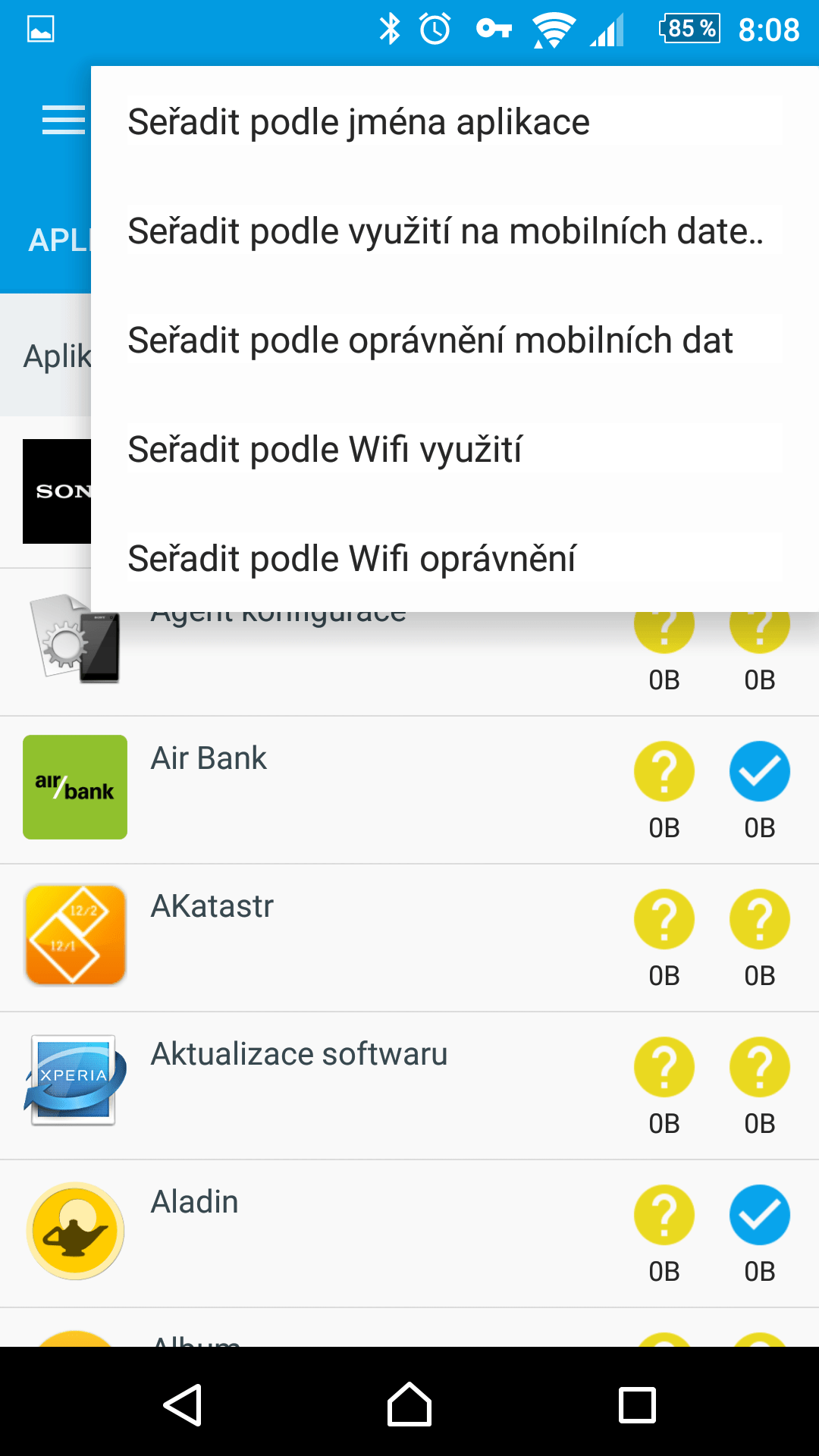Toggle Aladin mobile data permission

664,1215
